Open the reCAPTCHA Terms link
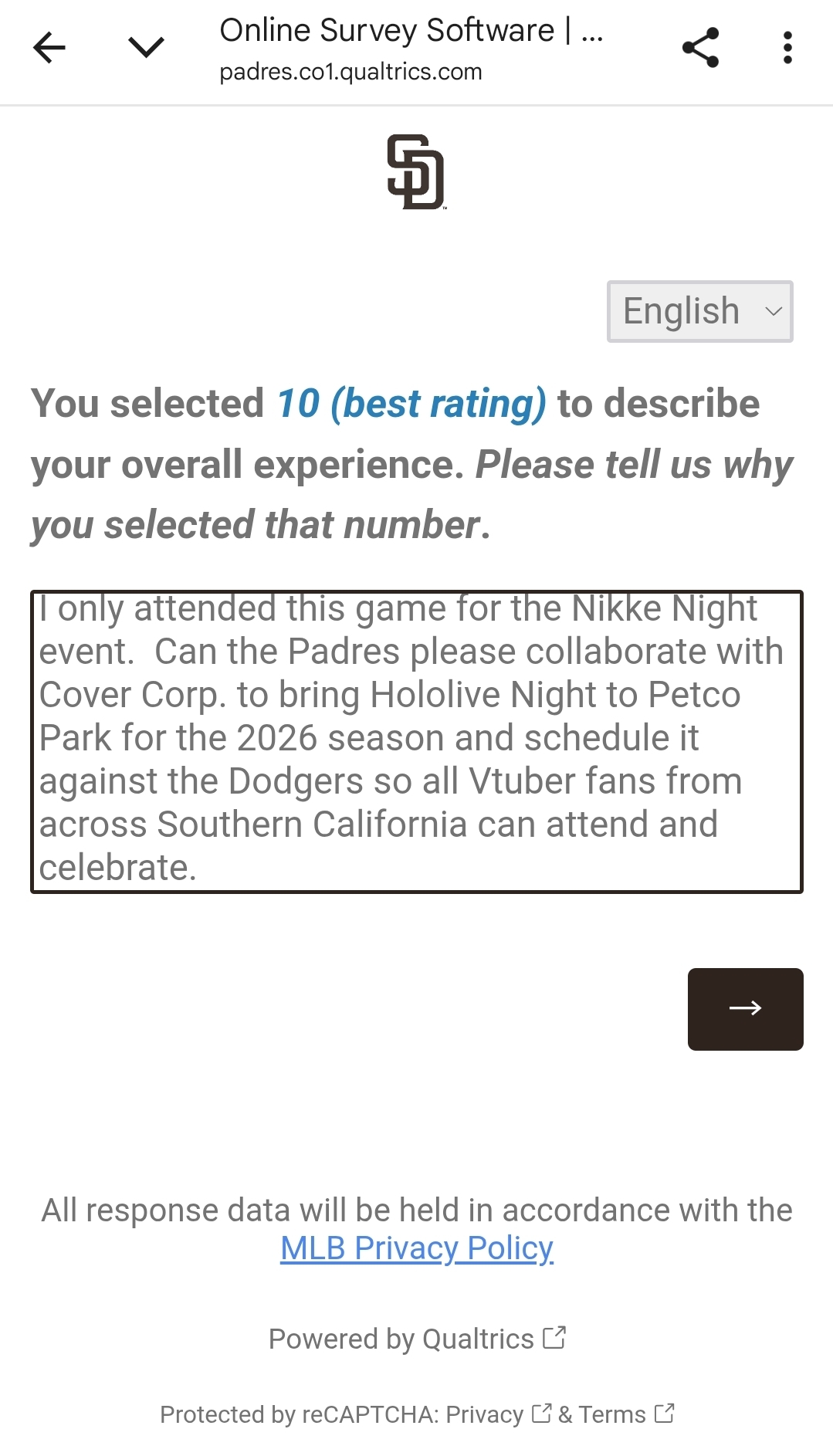The image size is (833, 1456). pos(627,1414)
